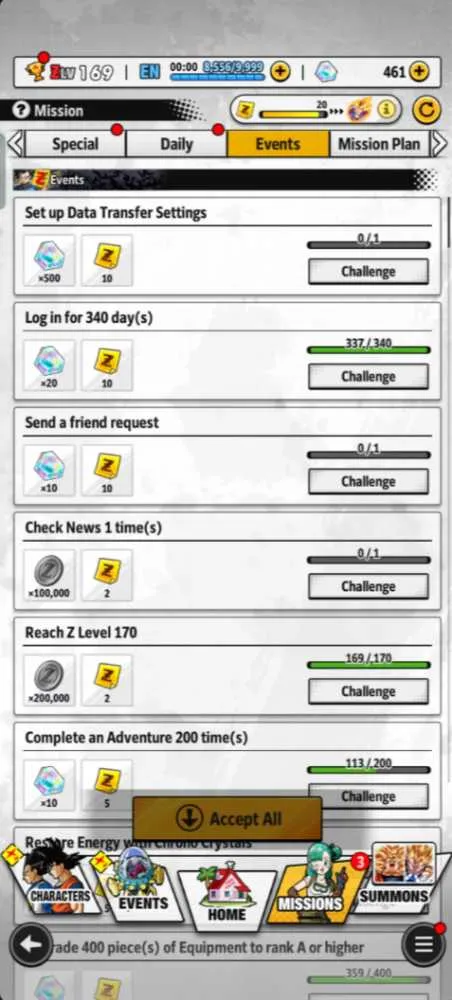This screenshot has width=452, height=1000.
Task: Open the Mission Plan tab
Action: 379,143
